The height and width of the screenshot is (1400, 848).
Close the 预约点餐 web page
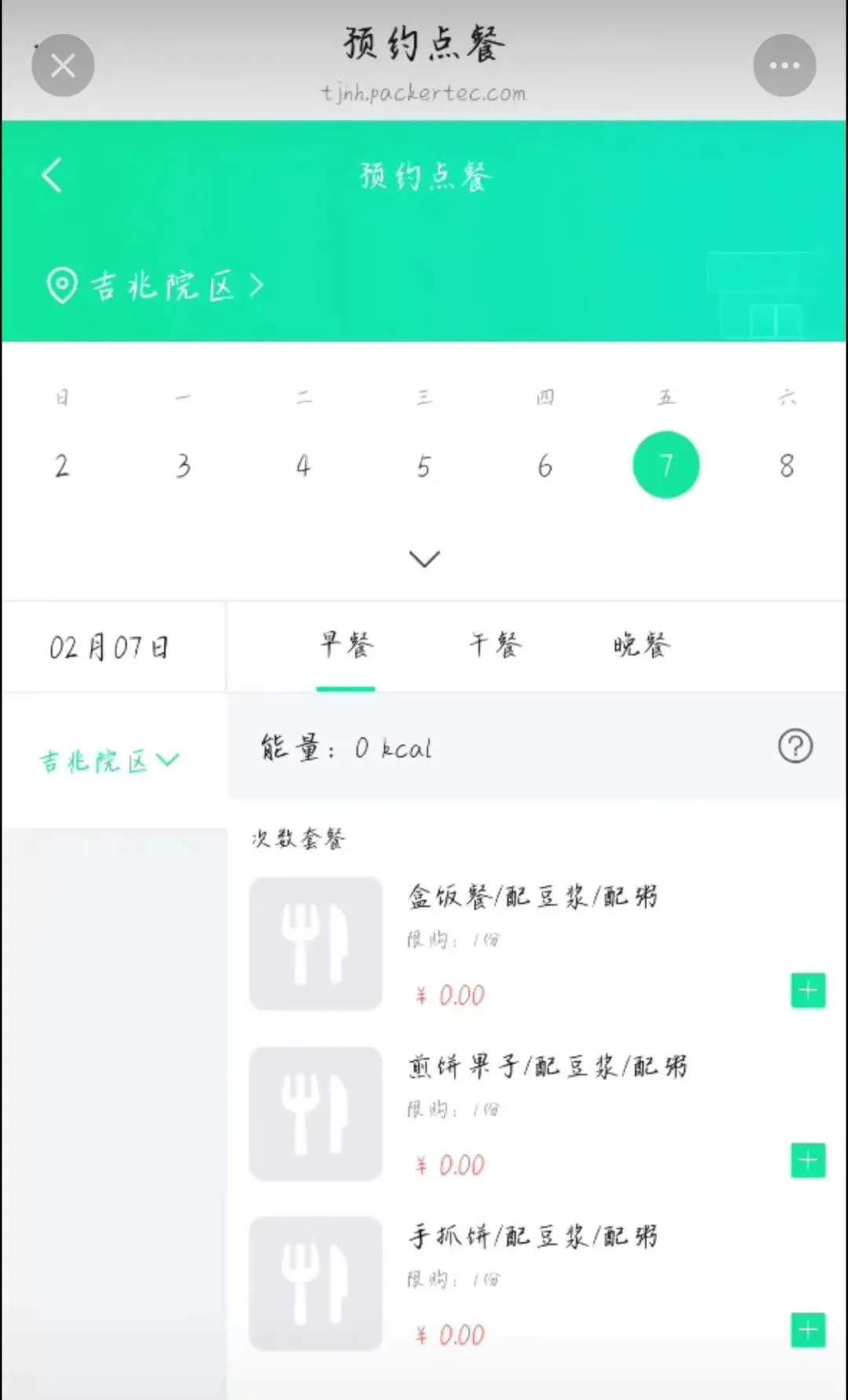63,65
